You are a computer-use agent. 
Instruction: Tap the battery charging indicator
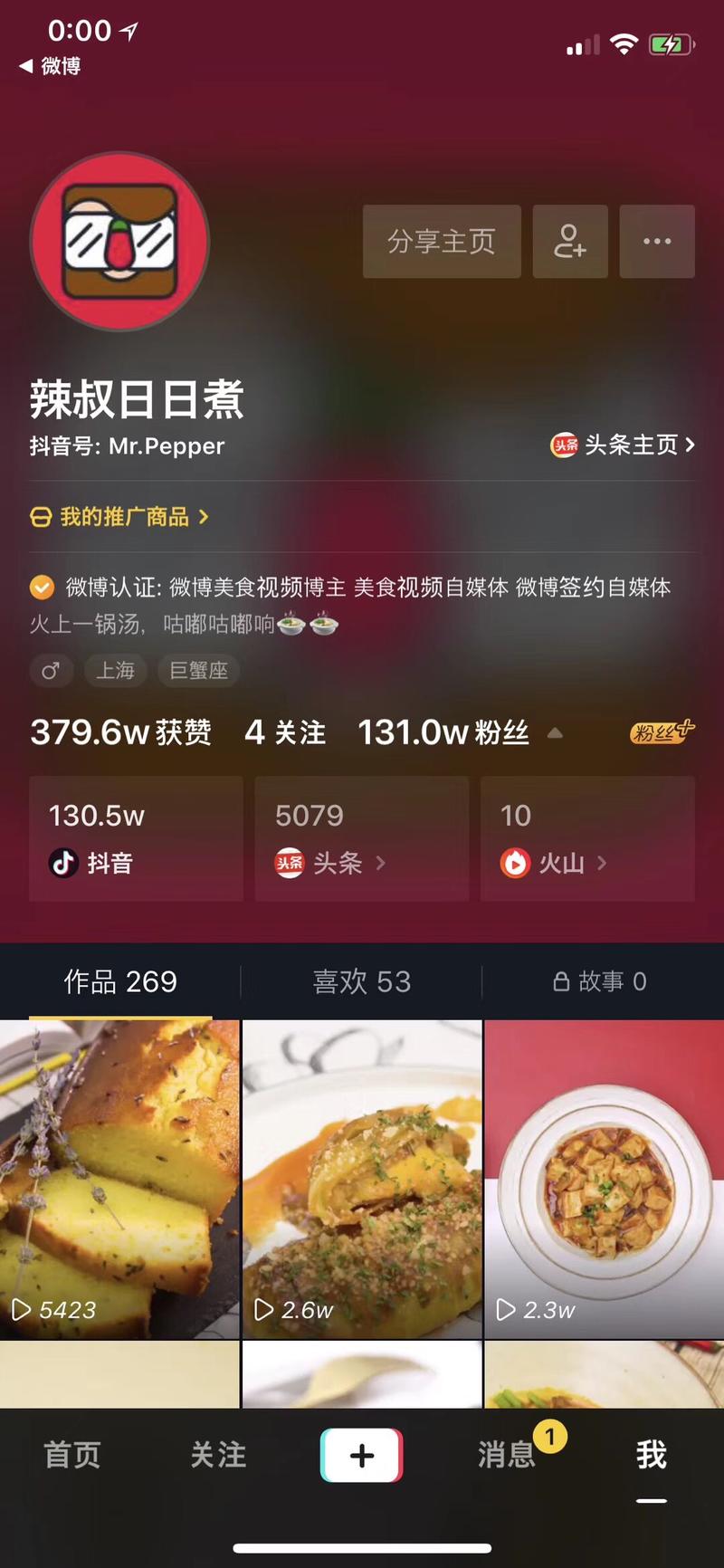pos(671,43)
